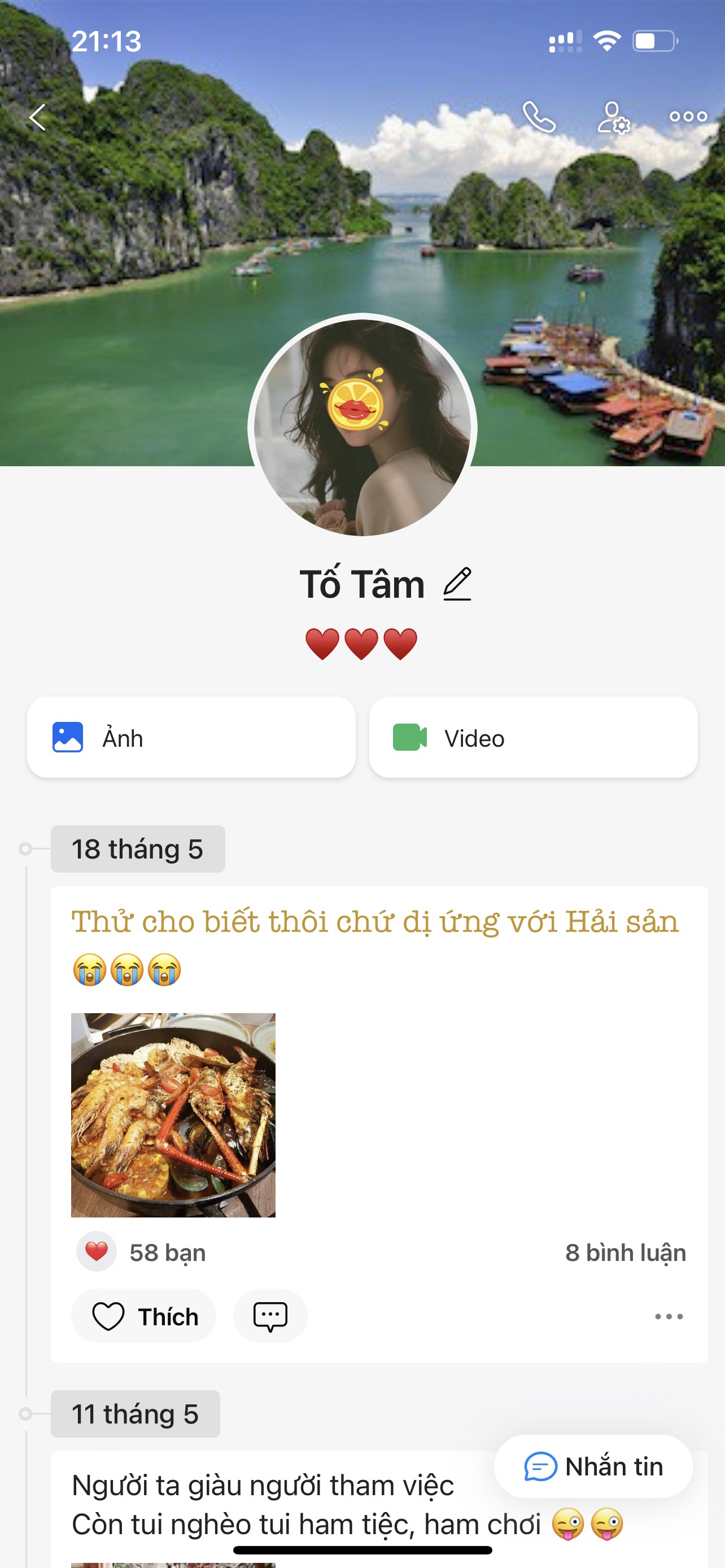725x1568 pixels.
Task: Like the 18 tháng 5 post with Thích
Action: [x=145, y=1316]
